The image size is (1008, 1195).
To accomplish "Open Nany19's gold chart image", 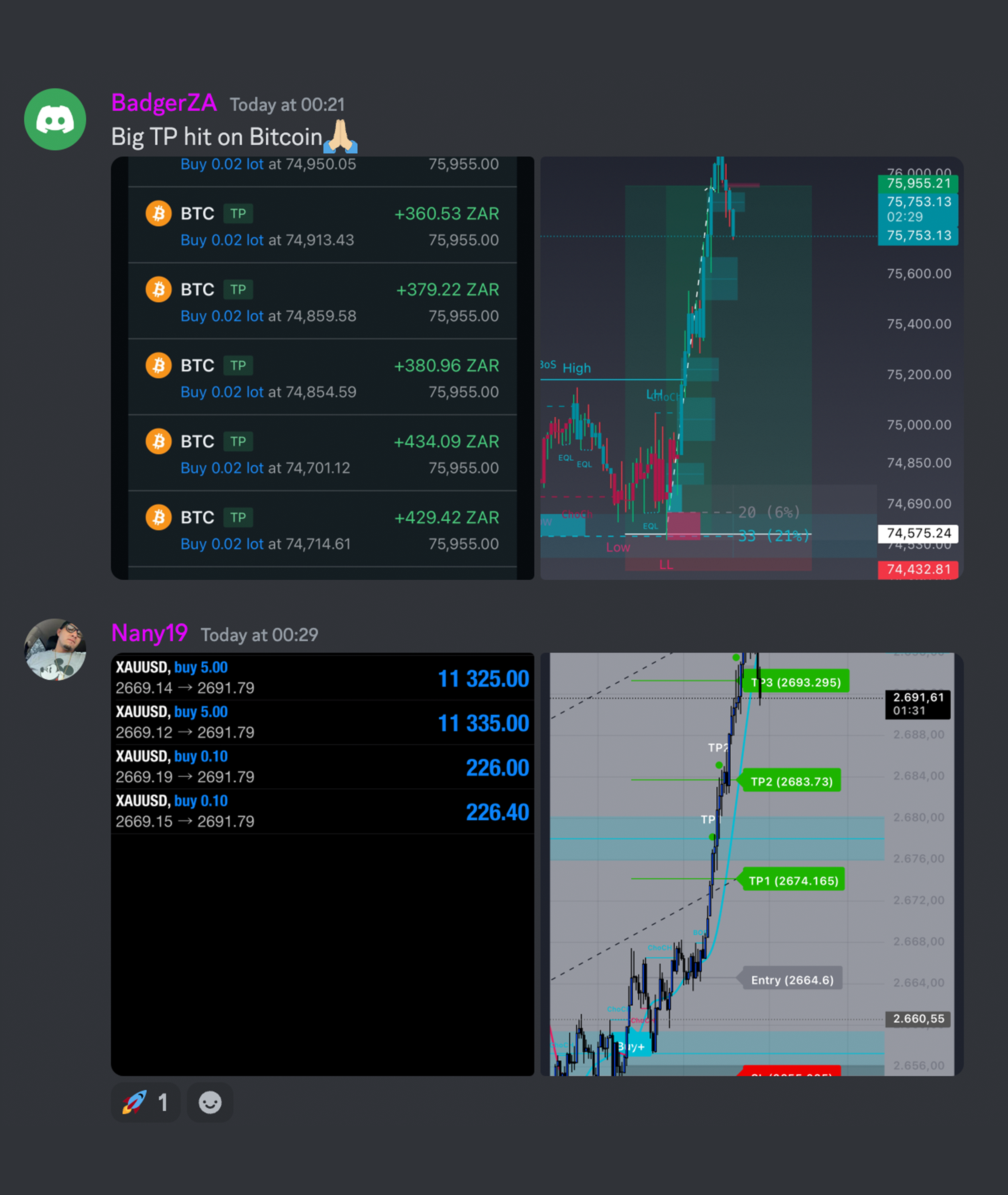I will (x=751, y=864).
